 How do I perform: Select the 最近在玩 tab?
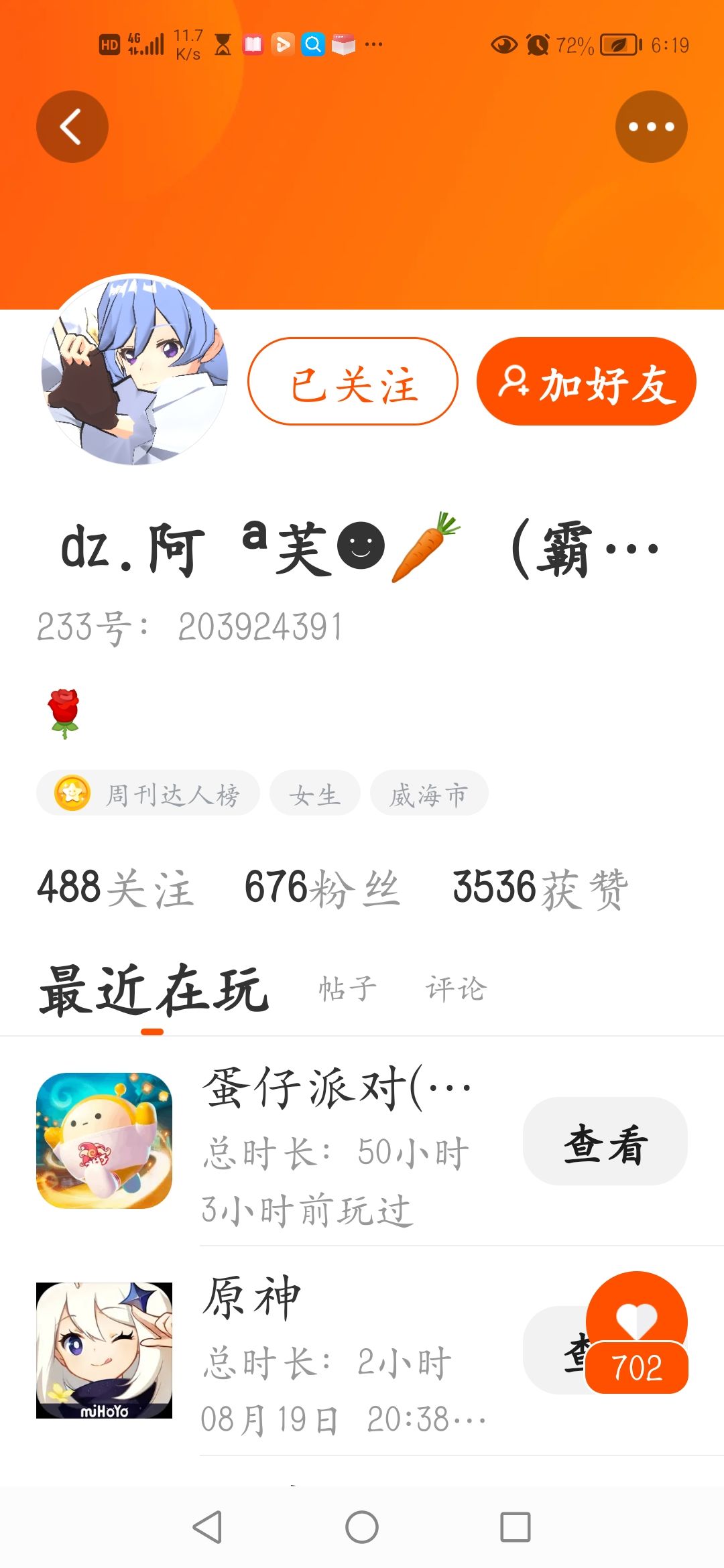coord(154,990)
